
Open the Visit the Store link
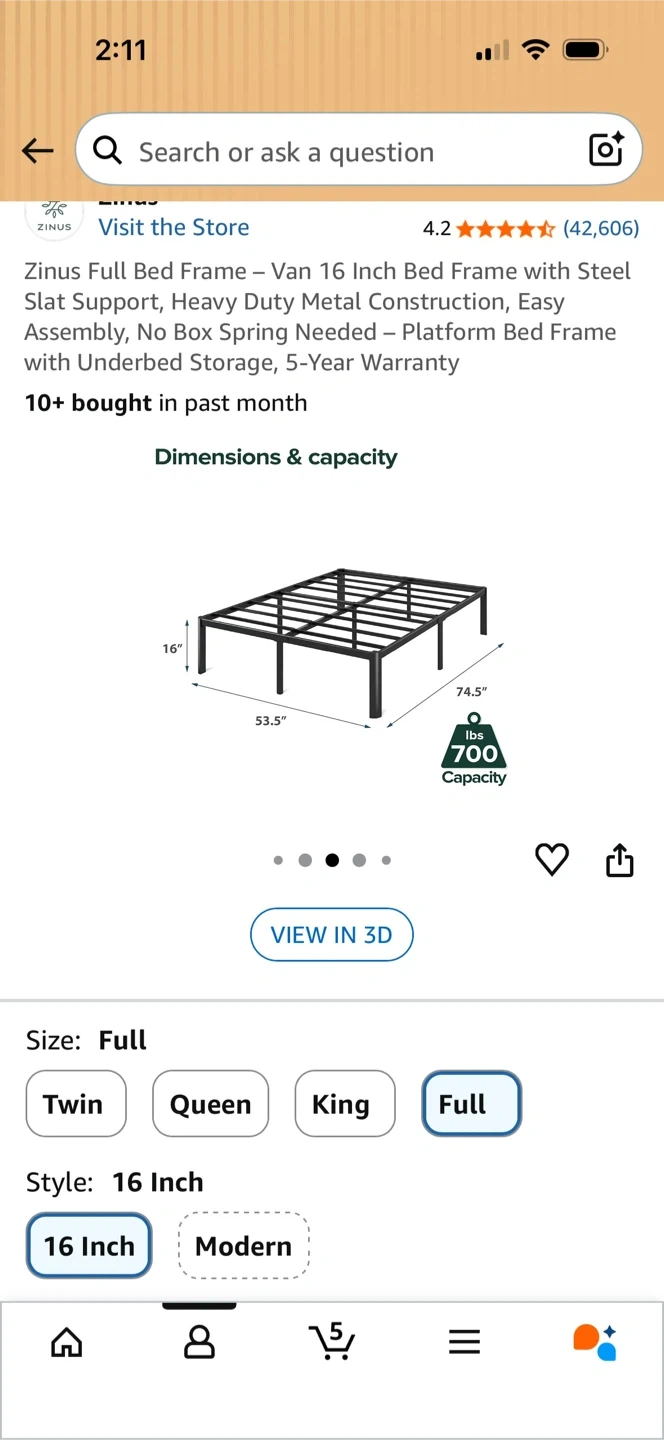(174, 227)
